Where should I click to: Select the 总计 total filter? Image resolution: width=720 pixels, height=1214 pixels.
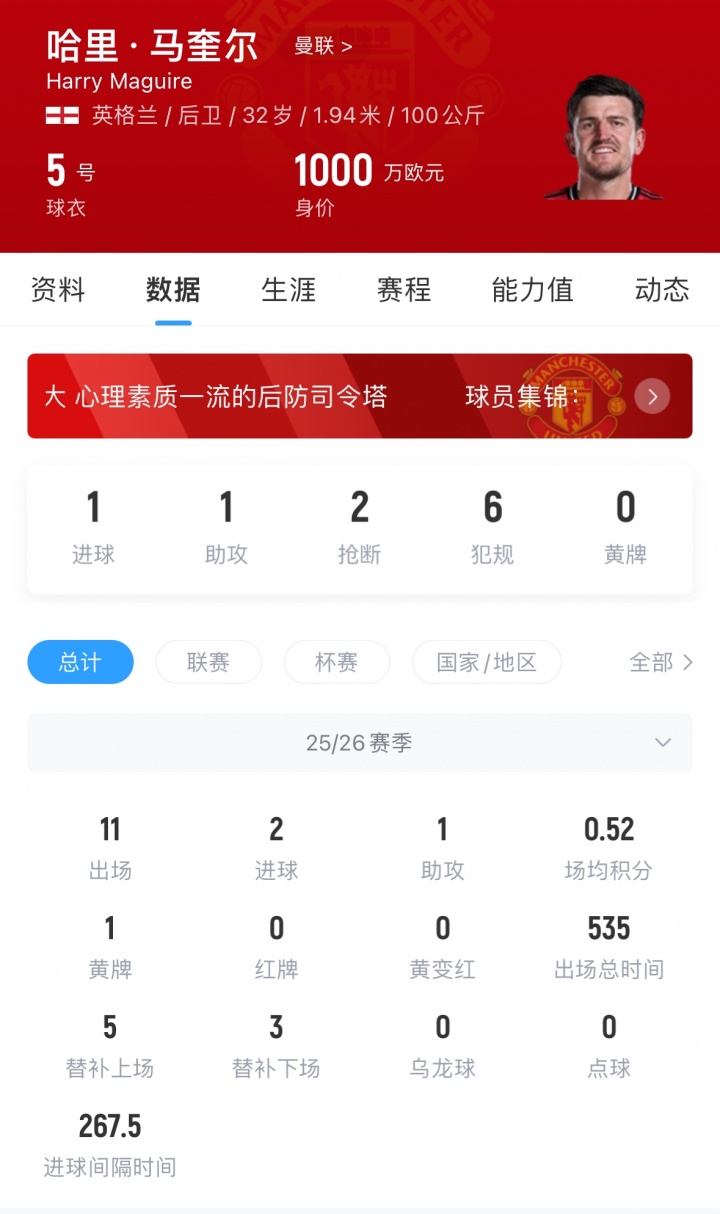pos(80,662)
